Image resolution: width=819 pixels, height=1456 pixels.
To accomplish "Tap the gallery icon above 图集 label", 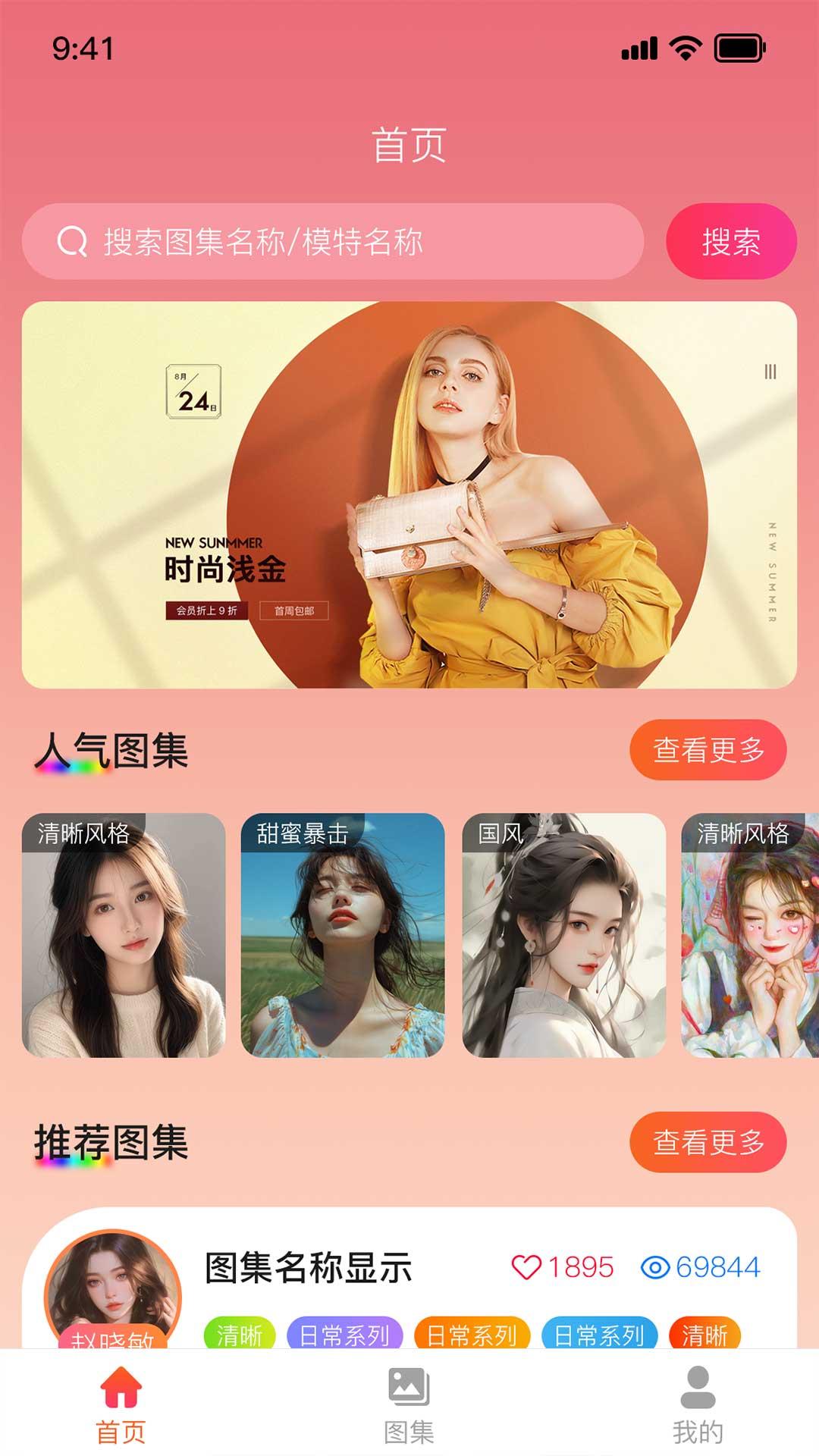I will (x=408, y=1398).
